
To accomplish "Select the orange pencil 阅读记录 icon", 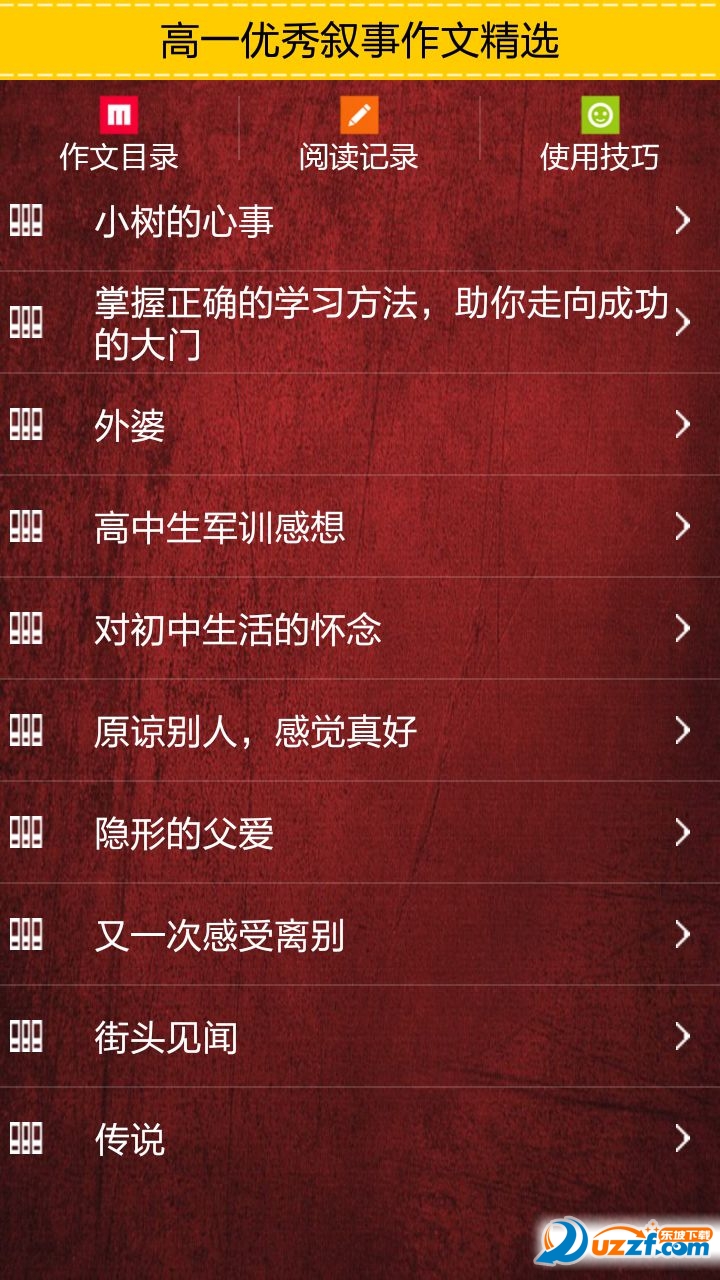I will point(360,115).
